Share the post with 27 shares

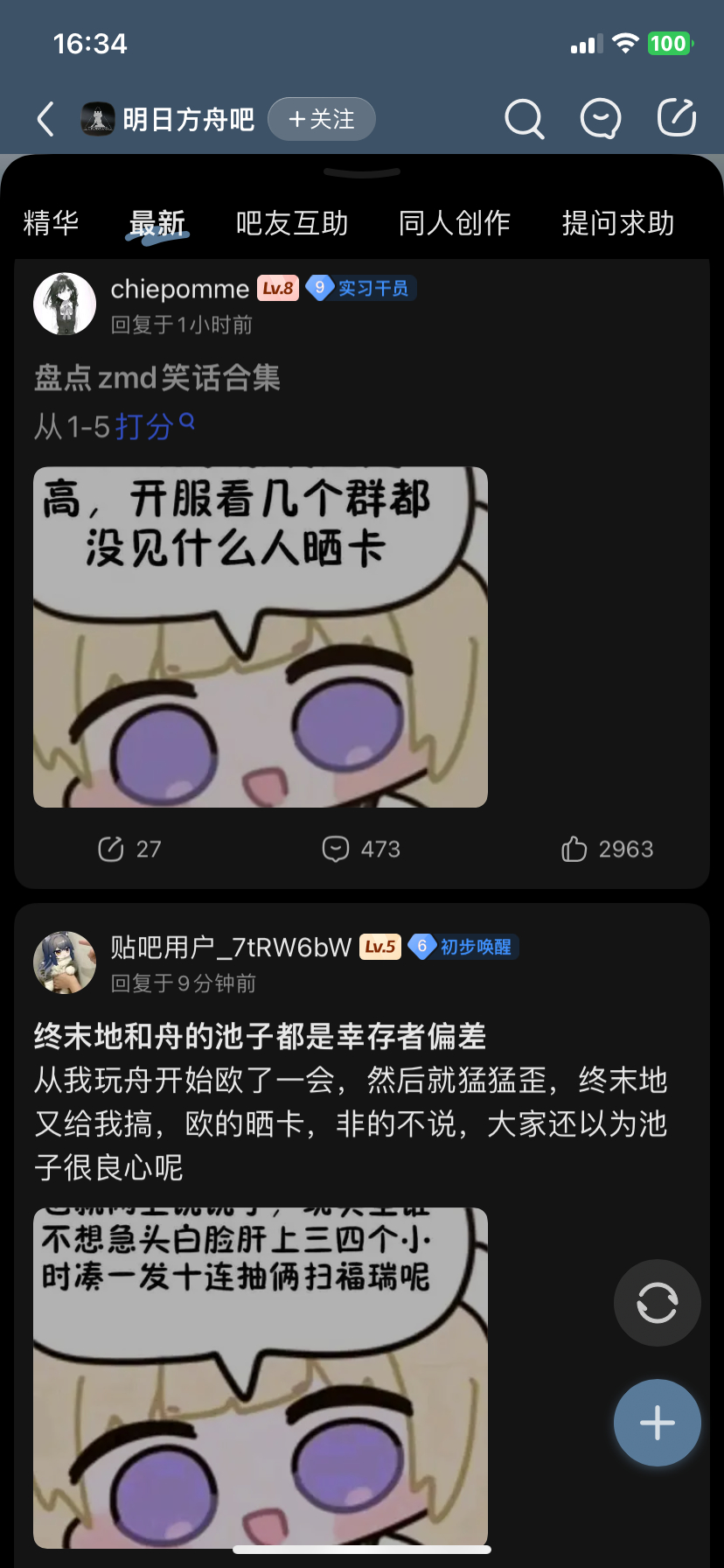coord(129,849)
